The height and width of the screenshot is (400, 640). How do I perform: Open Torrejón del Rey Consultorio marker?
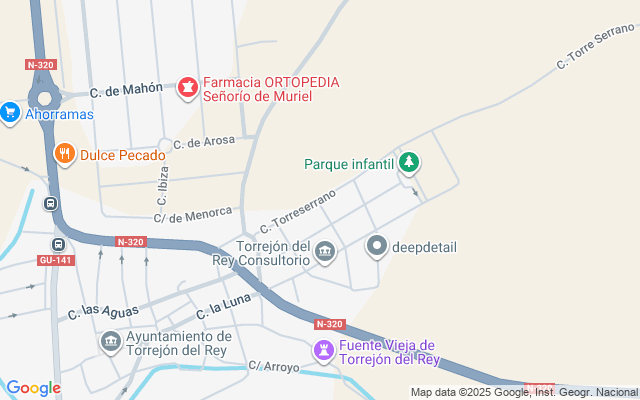pyautogui.click(x=325, y=252)
